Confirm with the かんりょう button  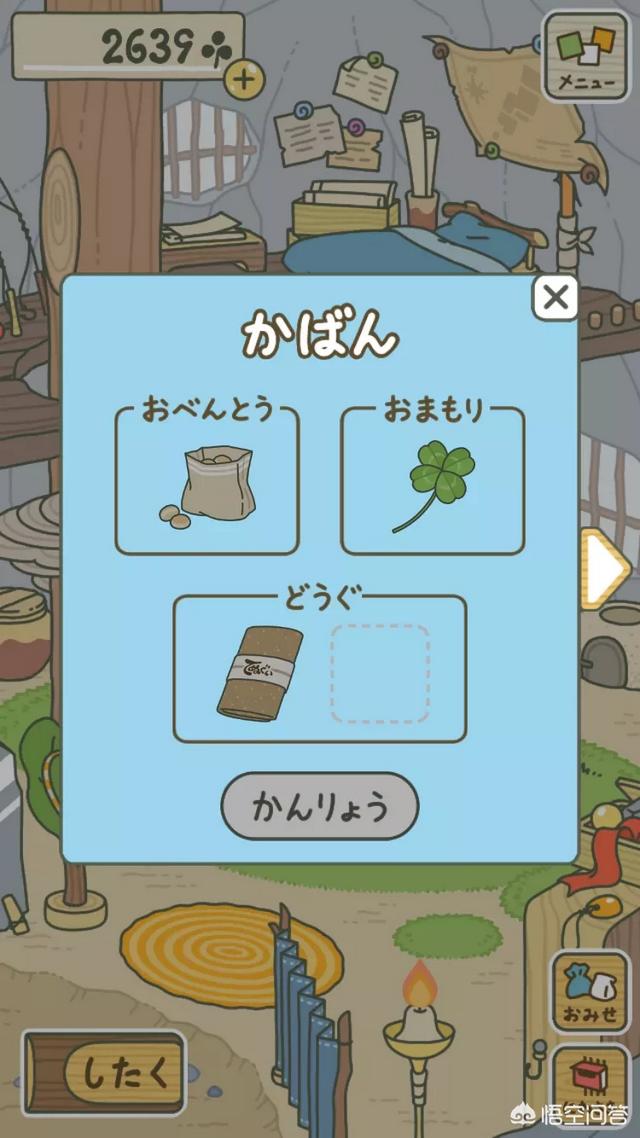(319, 806)
